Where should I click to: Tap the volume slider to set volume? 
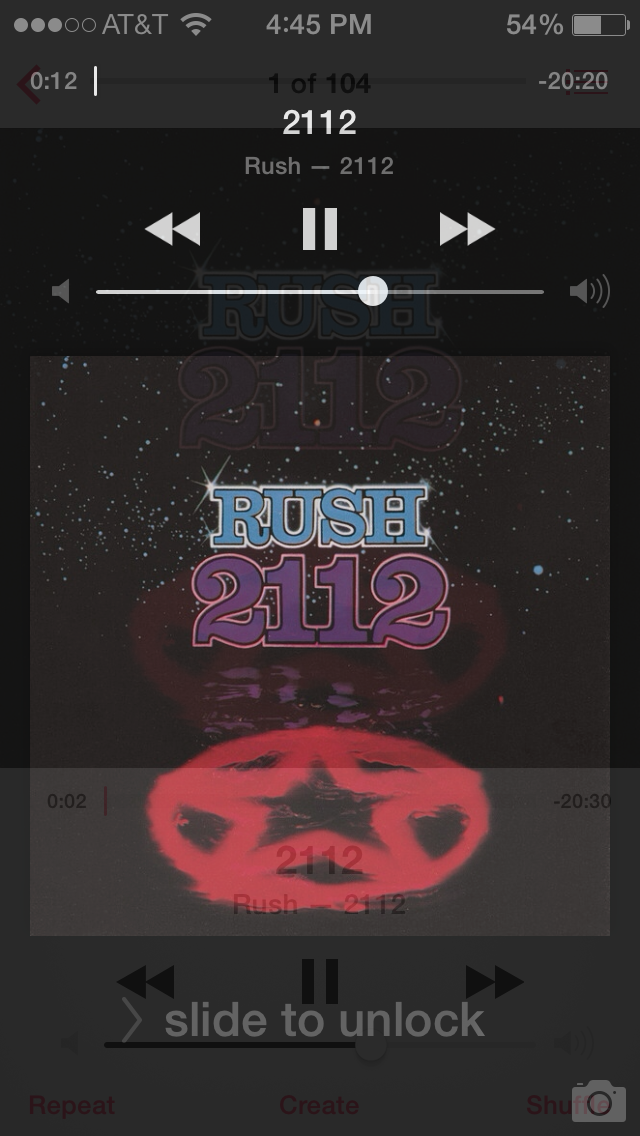320,291
